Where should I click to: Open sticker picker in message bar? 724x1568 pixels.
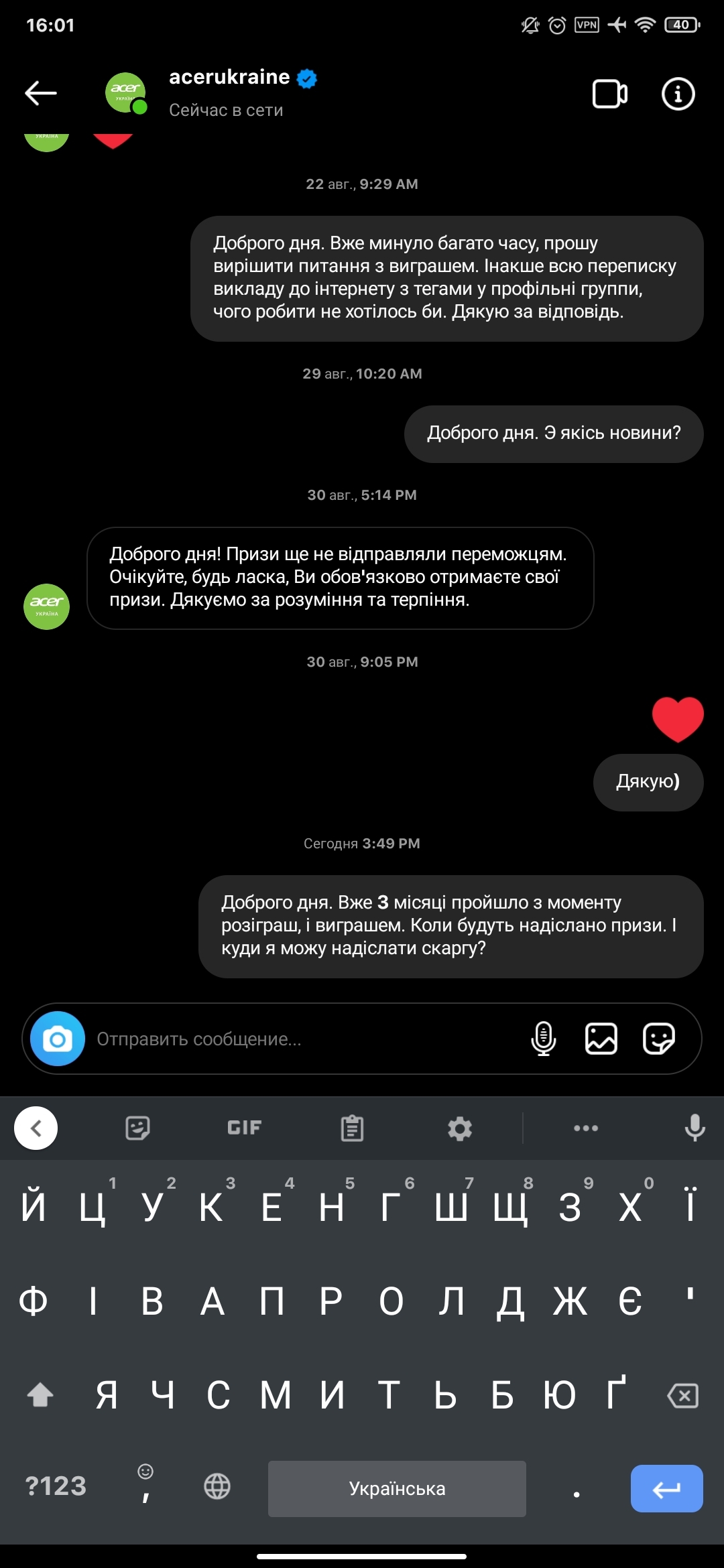tap(659, 1039)
